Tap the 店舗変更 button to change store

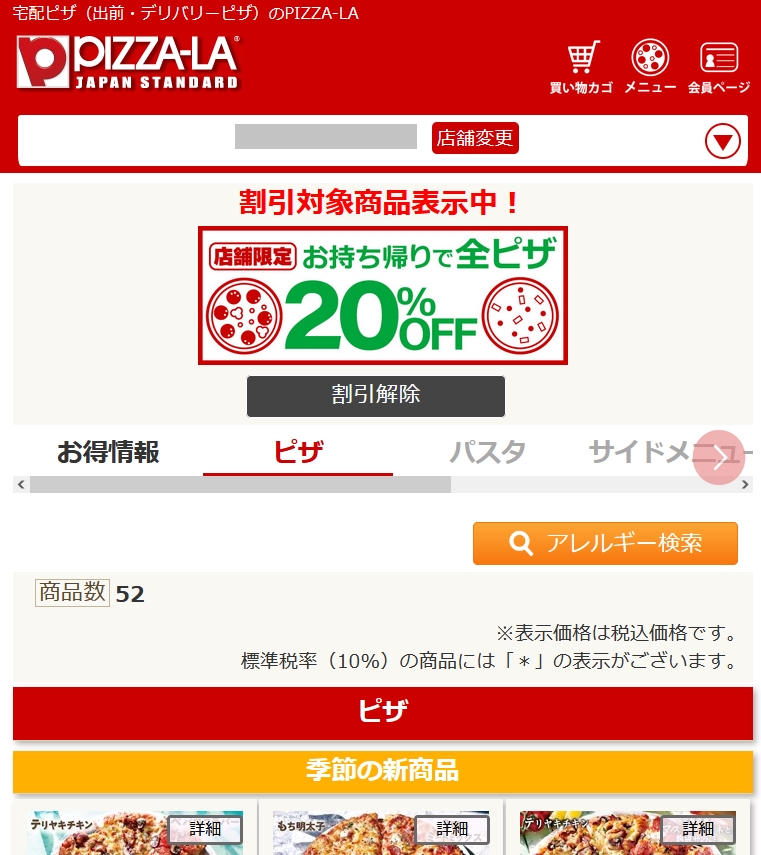tap(475, 138)
